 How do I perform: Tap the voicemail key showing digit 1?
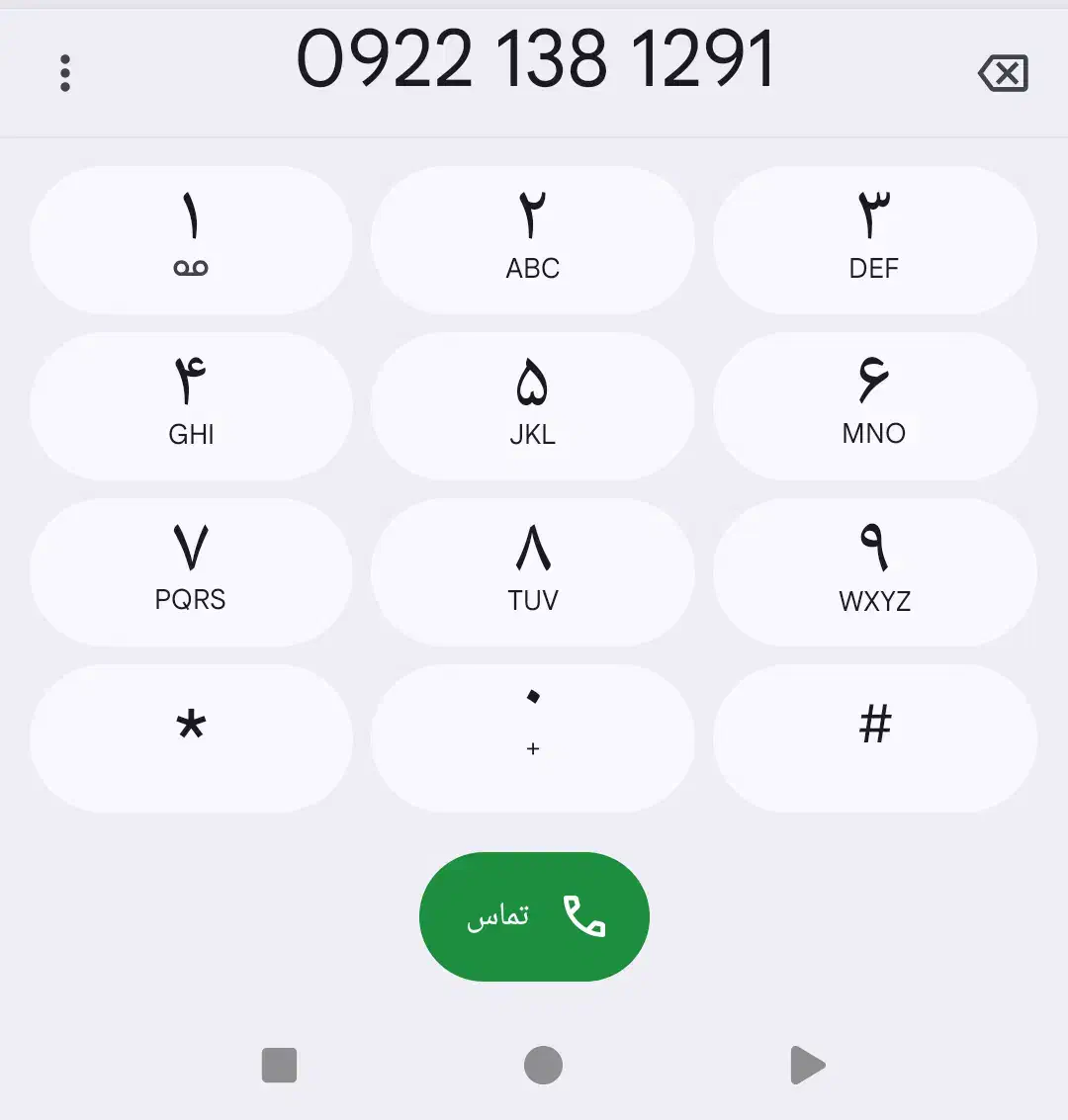coord(192,239)
